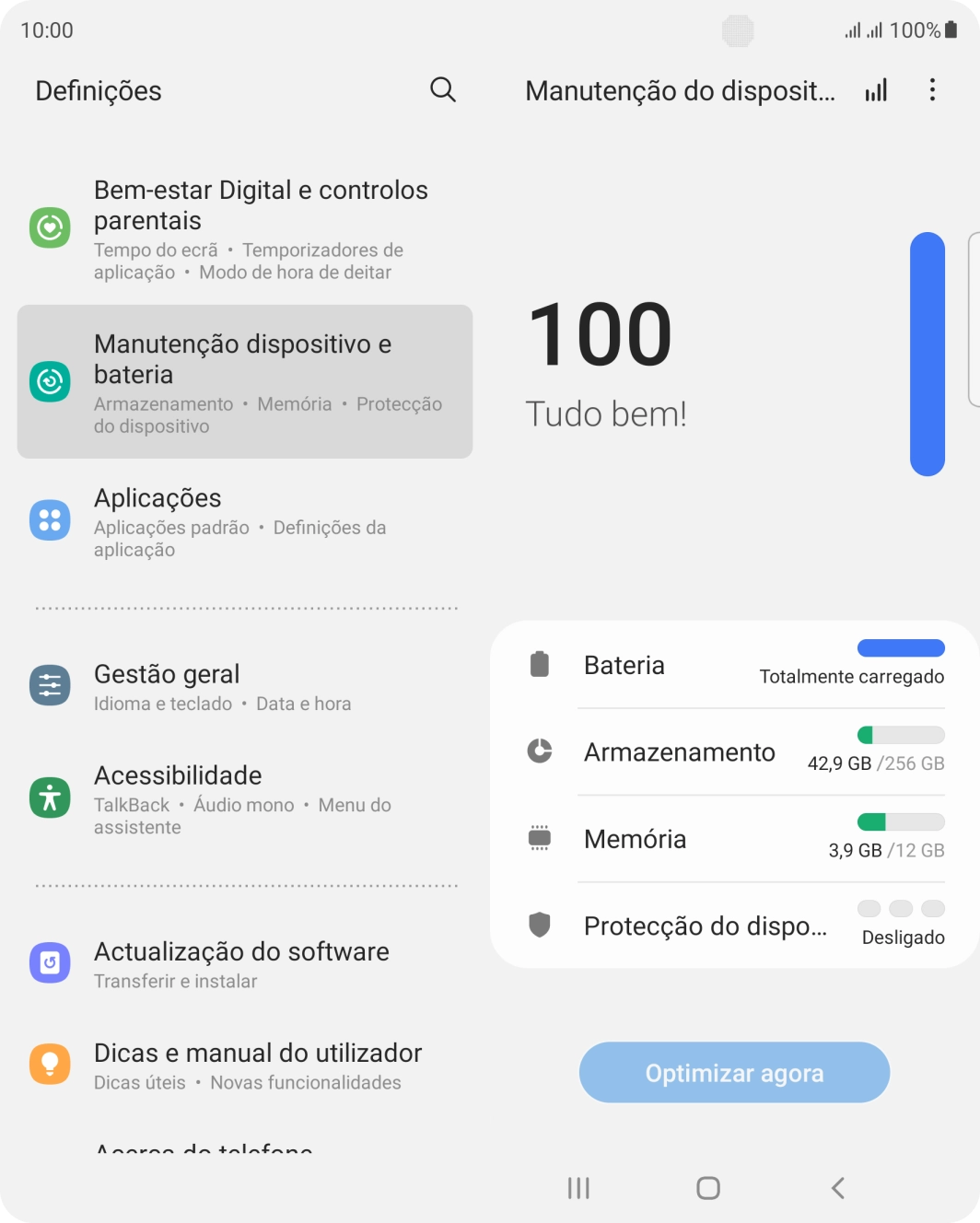980x1223 pixels.
Task: Open Actualização do software icon
Action: 51,962
